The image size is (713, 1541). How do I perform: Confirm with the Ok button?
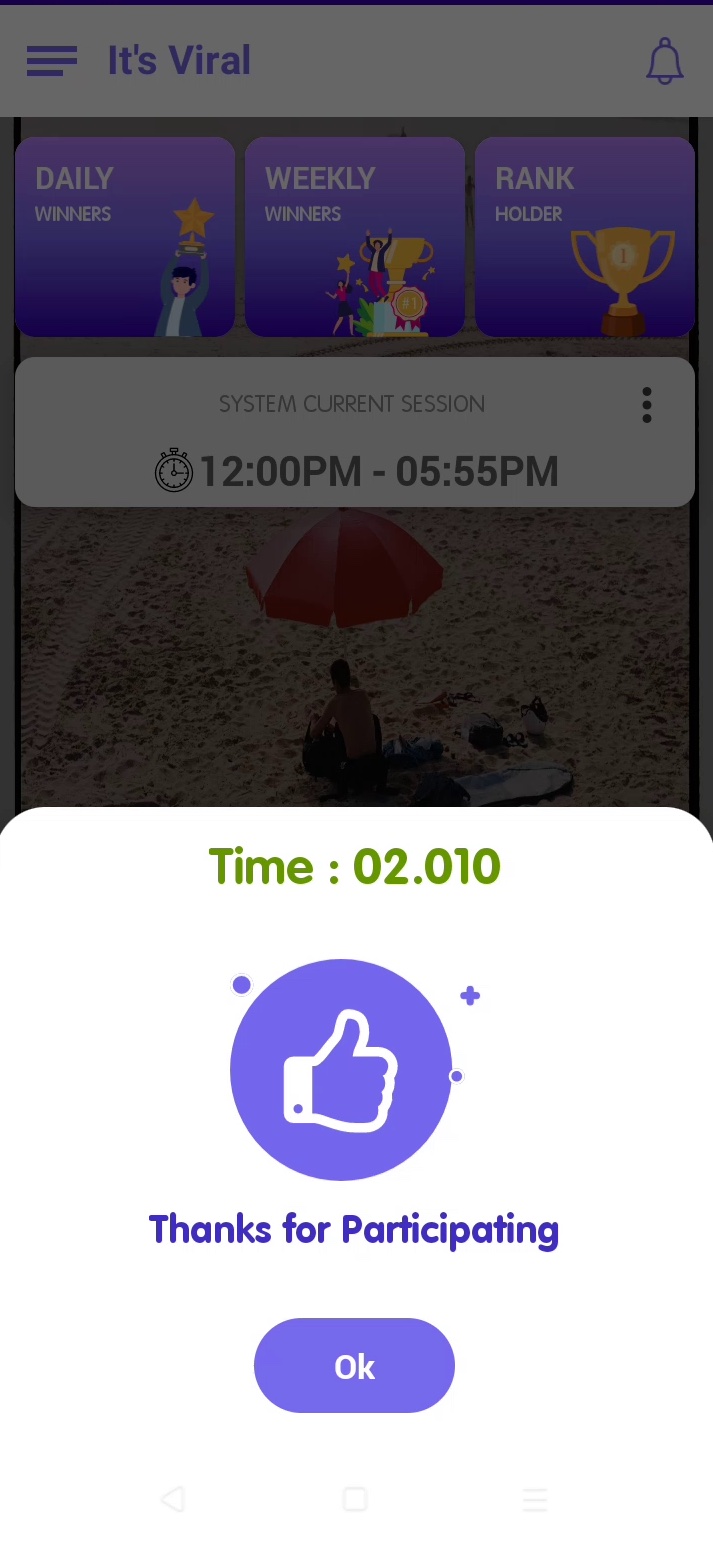tap(354, 1365)
